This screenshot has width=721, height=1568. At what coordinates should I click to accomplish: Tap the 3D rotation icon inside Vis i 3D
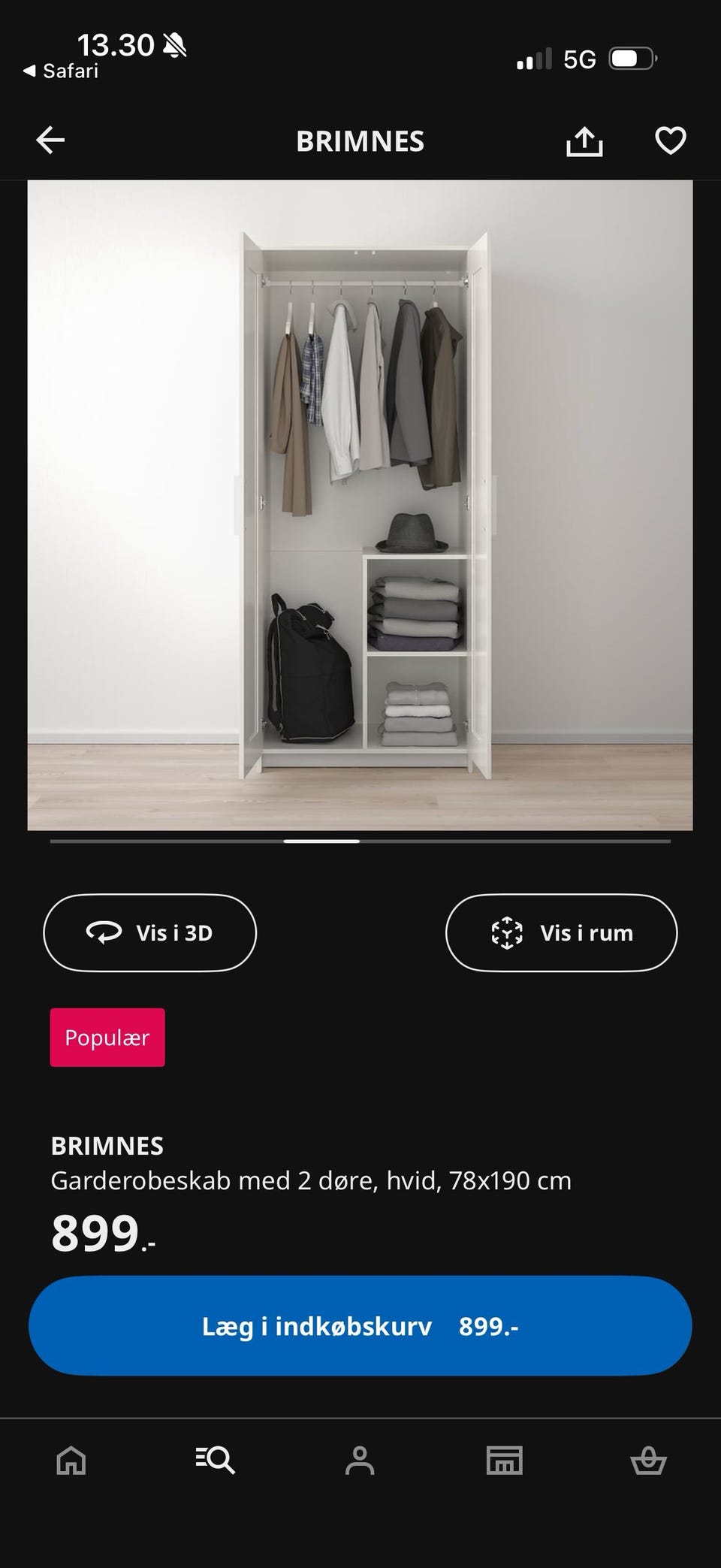[x=104, y=932]
